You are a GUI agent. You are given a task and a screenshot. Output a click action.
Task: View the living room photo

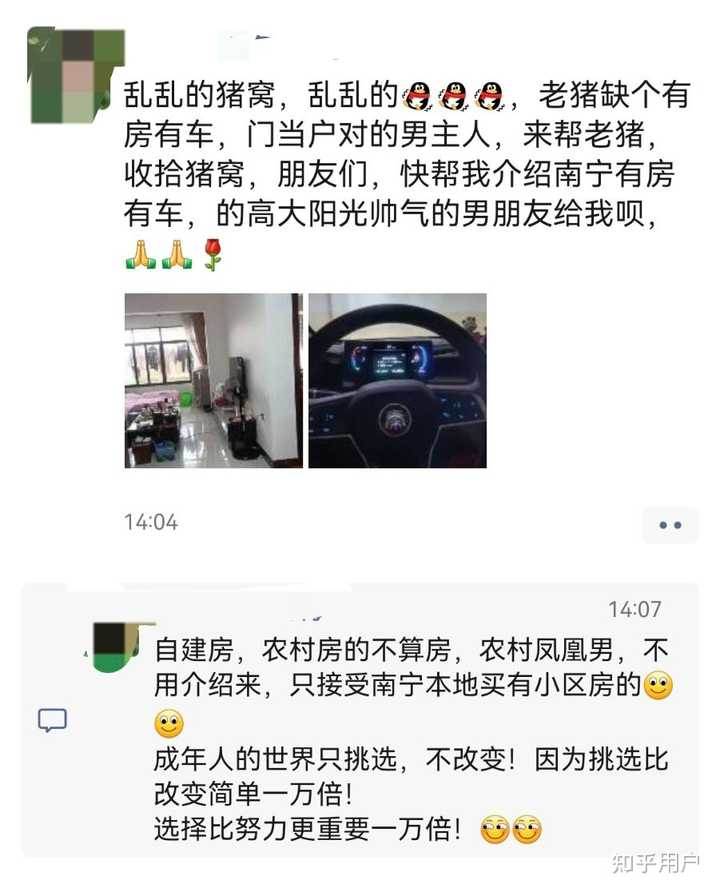tap(213, 381)
